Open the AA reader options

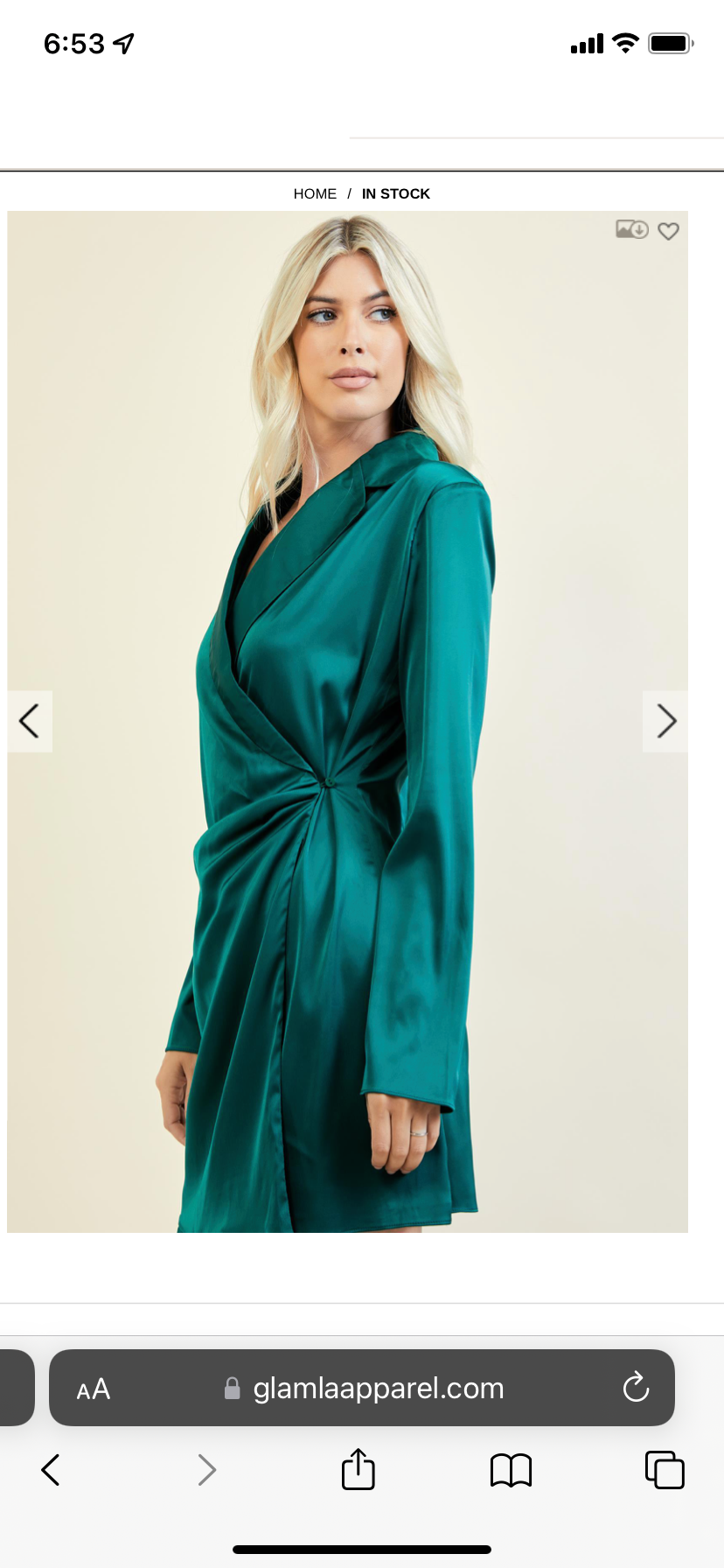coord(94,1389)
